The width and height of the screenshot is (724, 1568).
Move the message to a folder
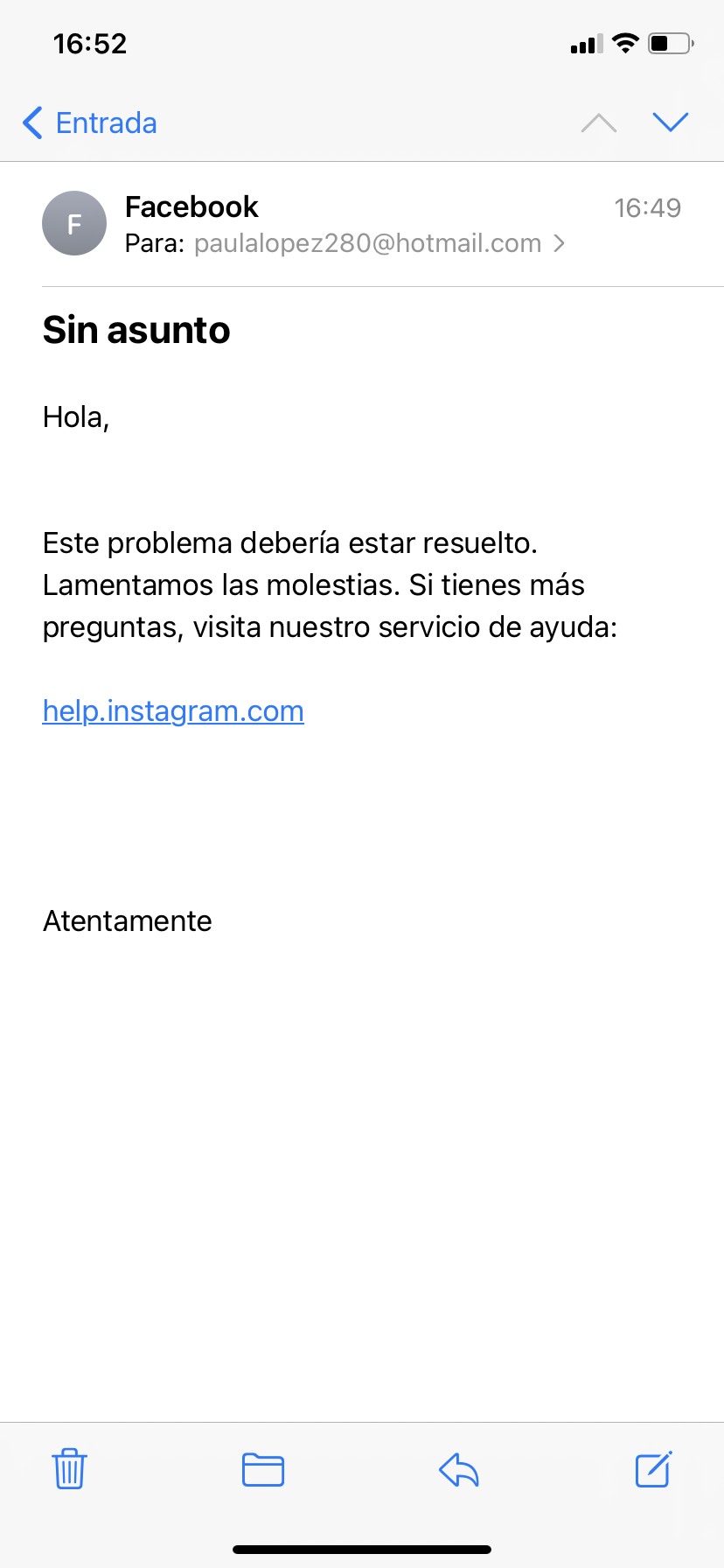[263, 1469]
